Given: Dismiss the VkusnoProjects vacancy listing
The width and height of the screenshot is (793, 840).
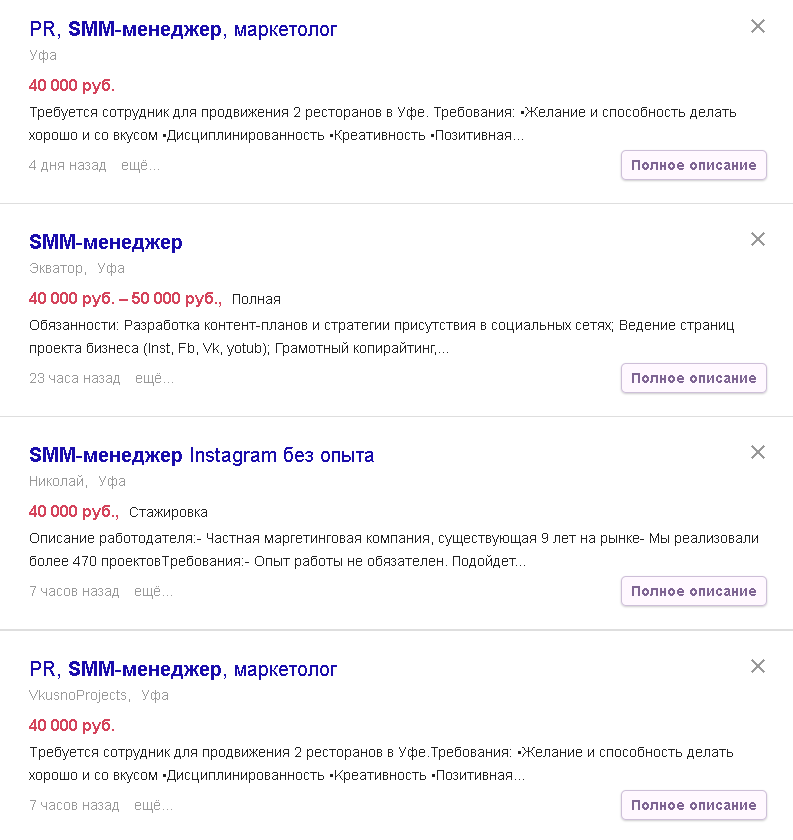Looking at the screenshot, I should click(757, 666).
